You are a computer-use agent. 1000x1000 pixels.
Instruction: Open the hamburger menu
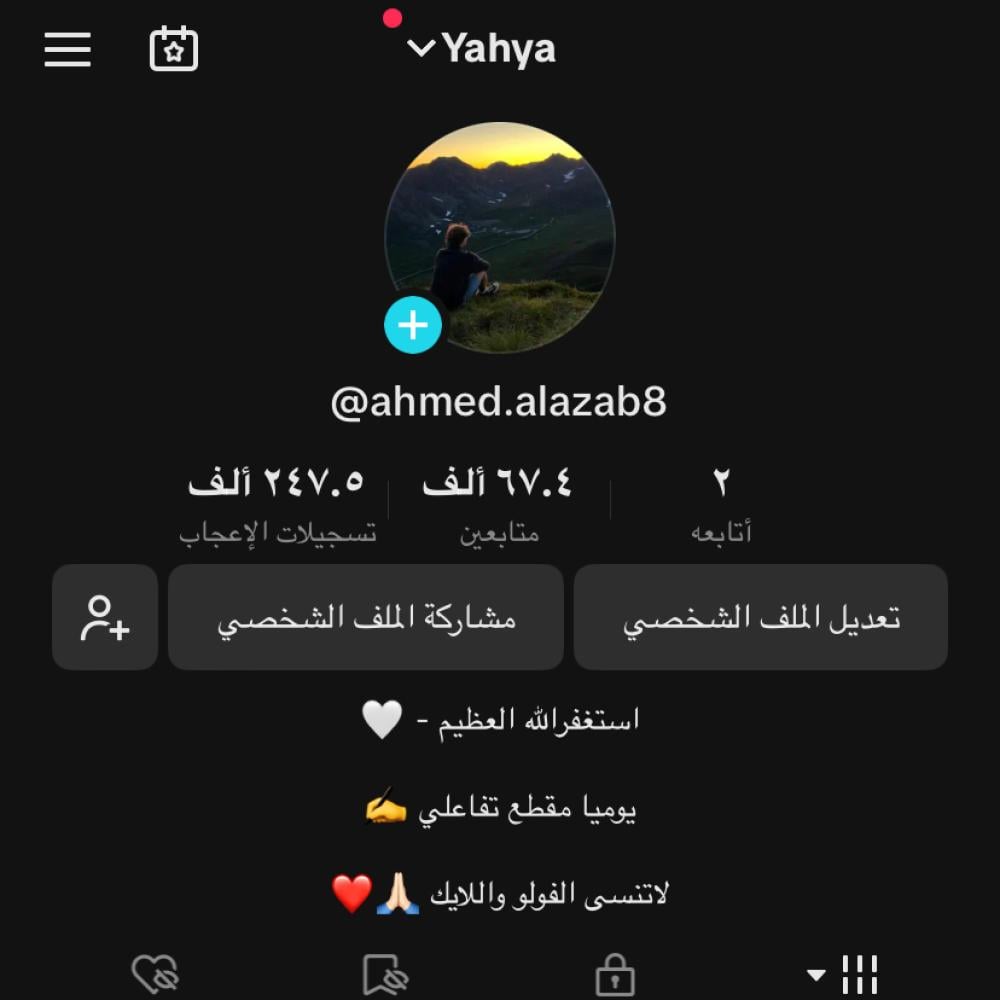pyautogui.click(x=68, y=49)
